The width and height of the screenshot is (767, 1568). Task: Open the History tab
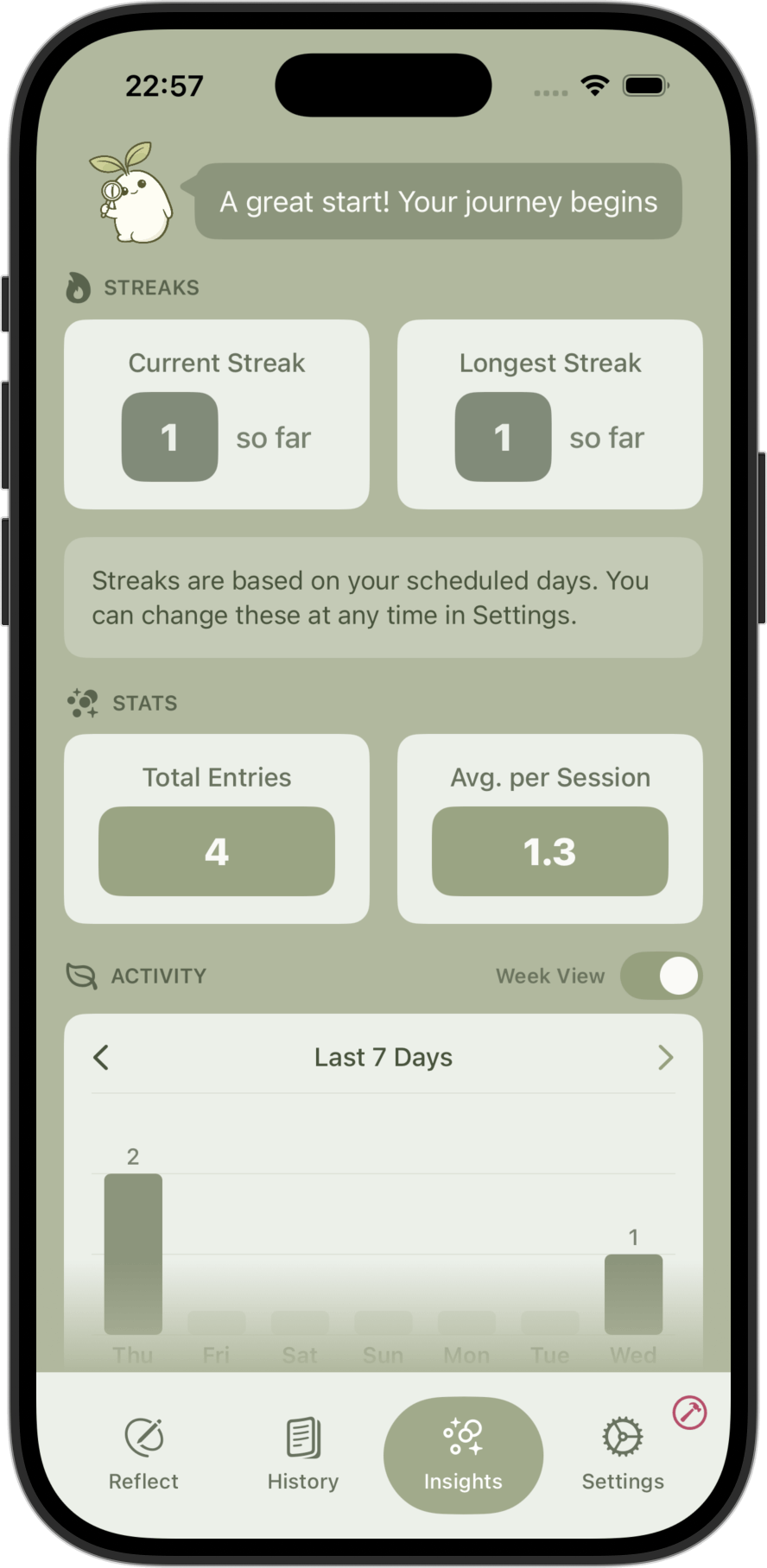[x=302, y=1454]
